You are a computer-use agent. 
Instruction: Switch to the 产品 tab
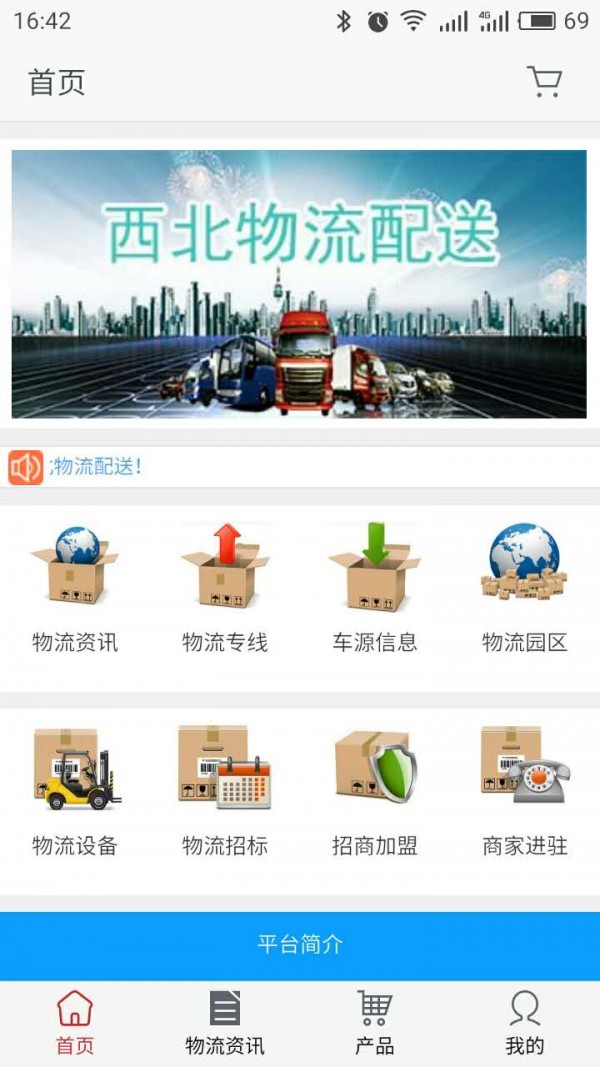click(x=375, y=1023)
